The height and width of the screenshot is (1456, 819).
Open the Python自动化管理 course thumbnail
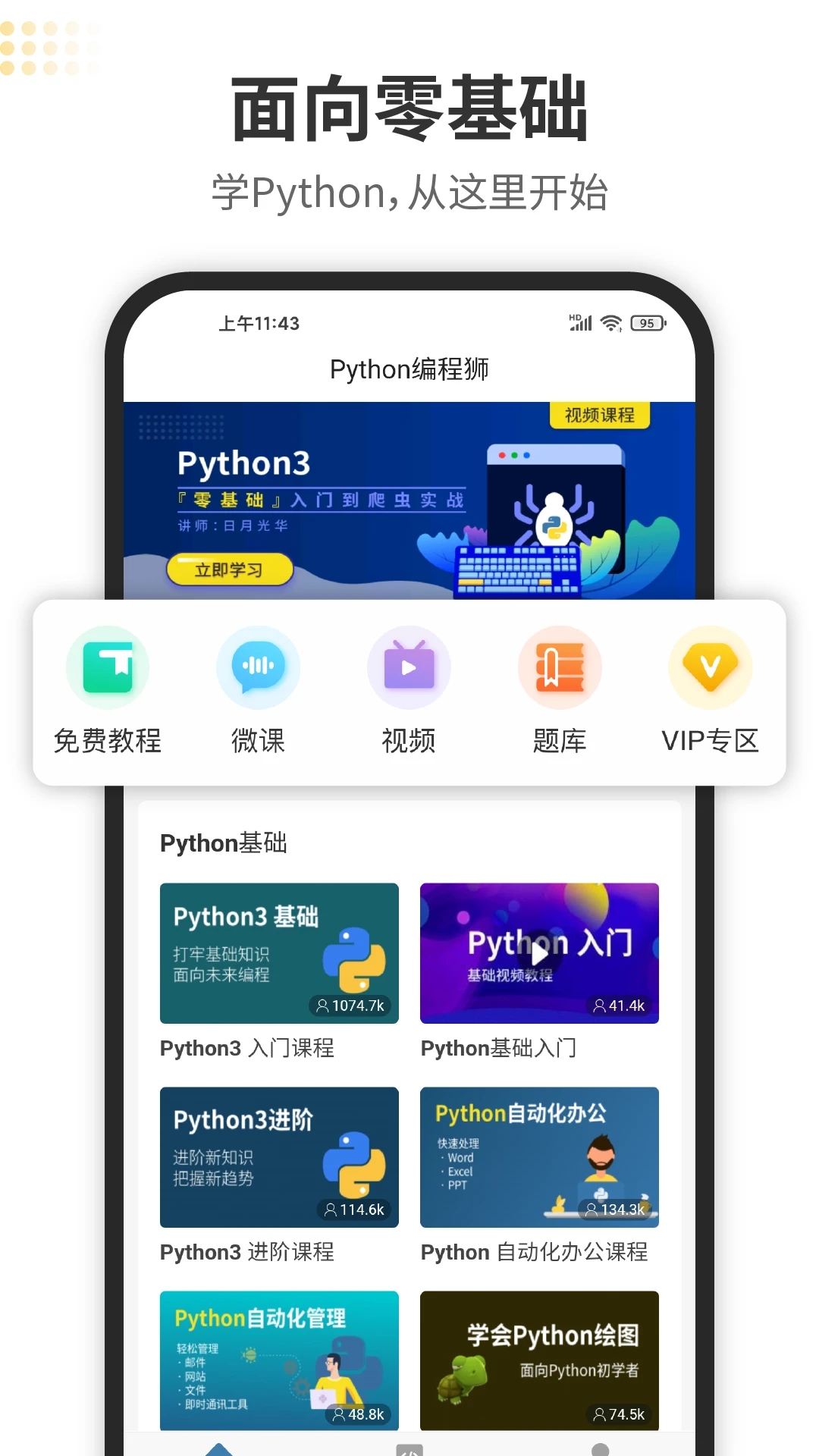[279, 1361]
